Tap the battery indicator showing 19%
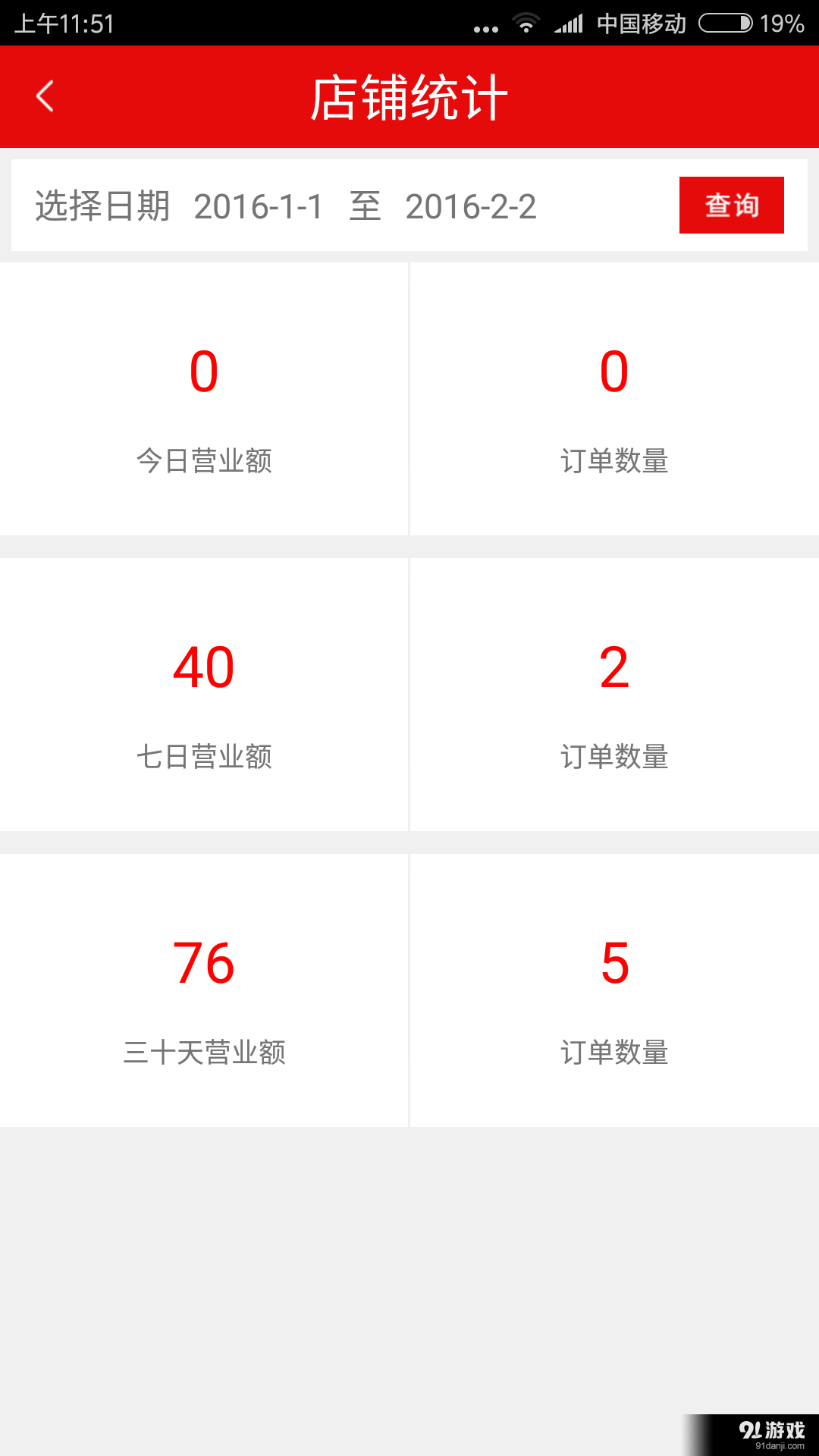819x1456 pixels. (x=778, y=23)
